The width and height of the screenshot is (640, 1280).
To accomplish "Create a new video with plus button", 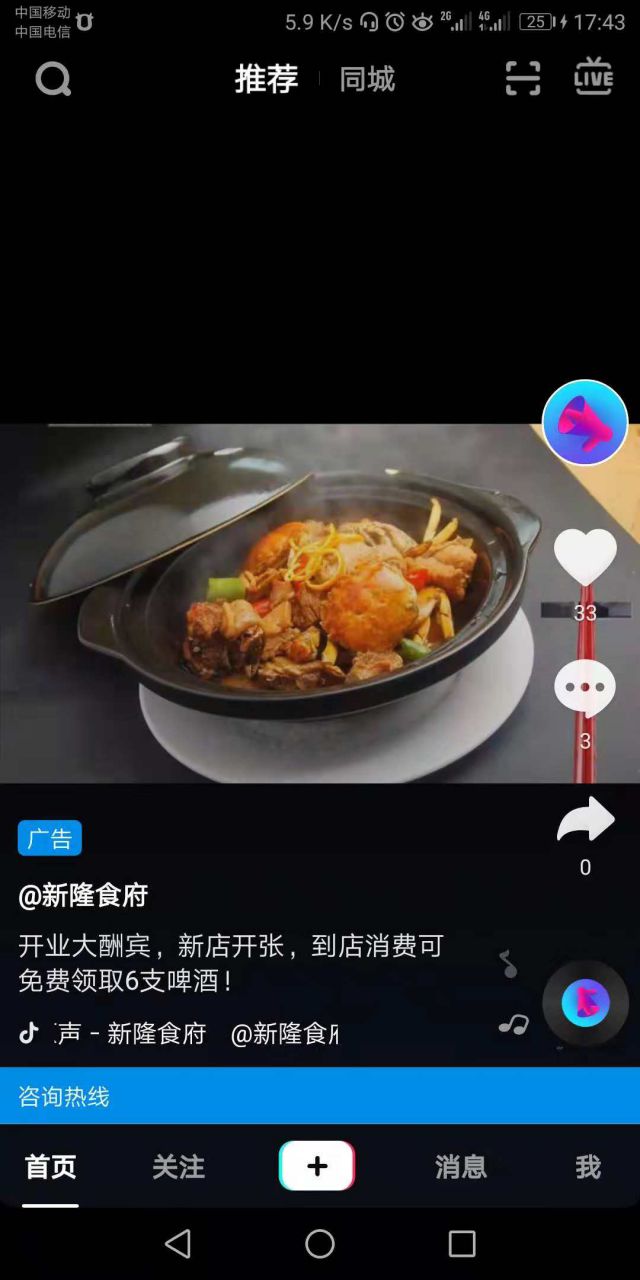I will tap(317, 1166).
